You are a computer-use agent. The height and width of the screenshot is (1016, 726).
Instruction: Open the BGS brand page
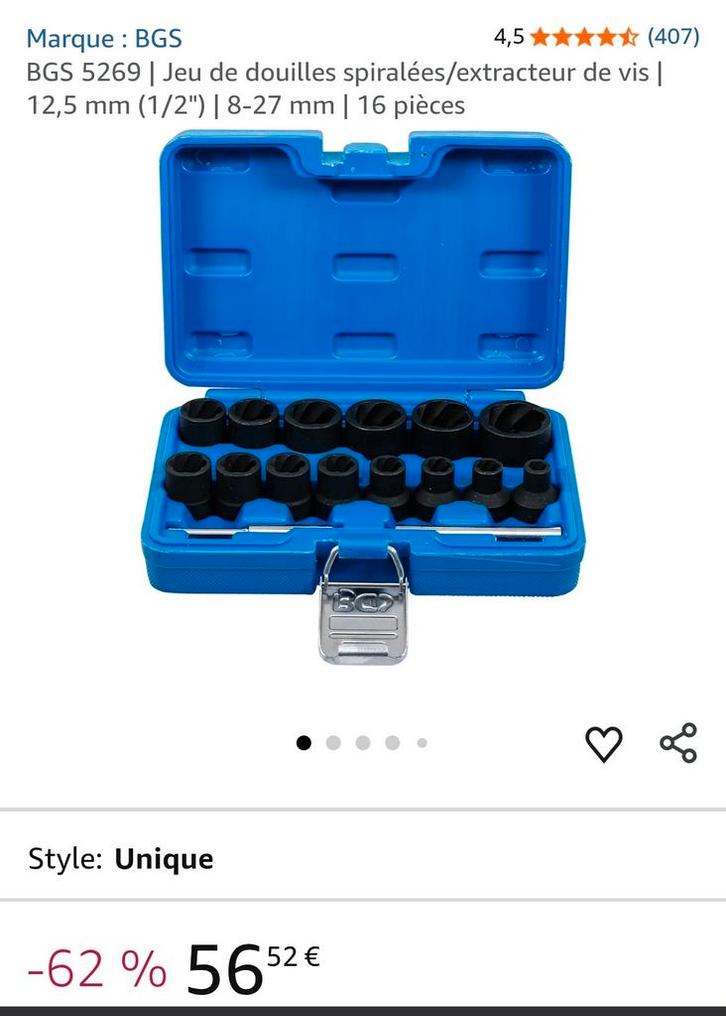click(105, 39)
